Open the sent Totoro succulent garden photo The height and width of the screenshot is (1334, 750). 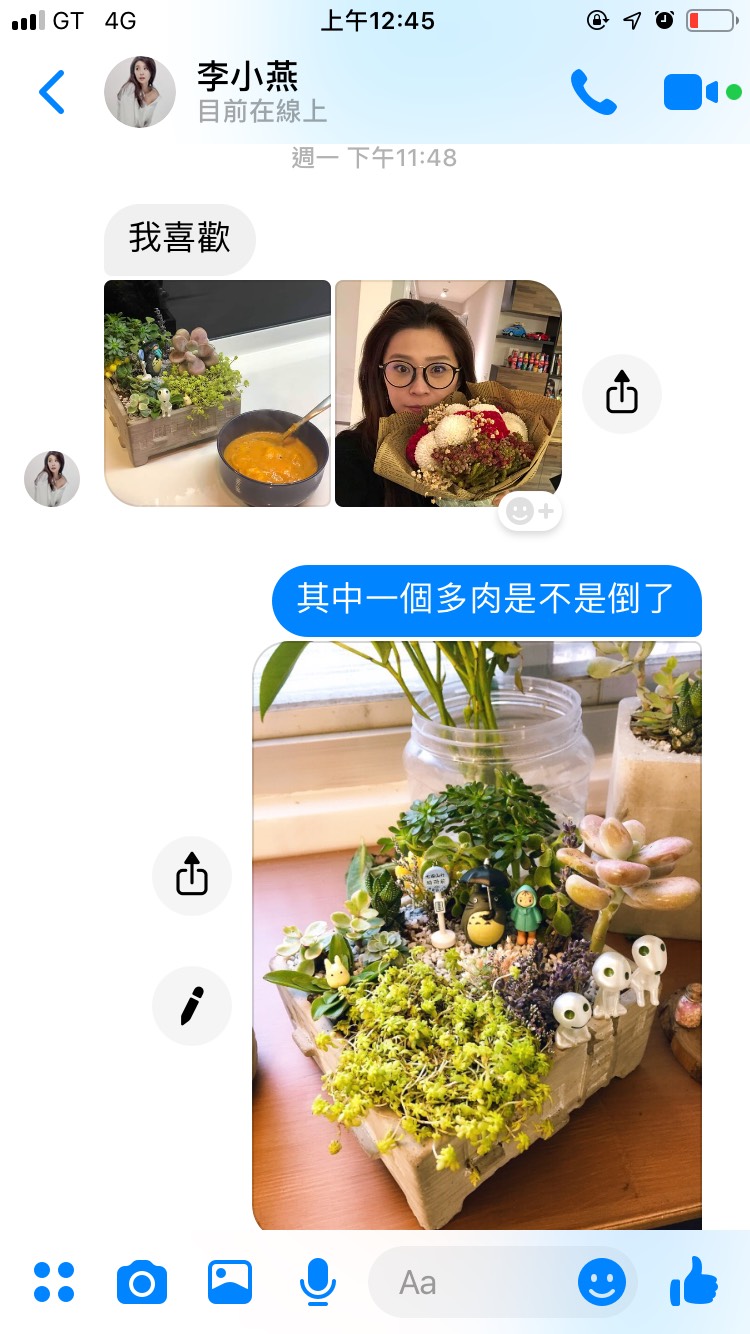477,935
